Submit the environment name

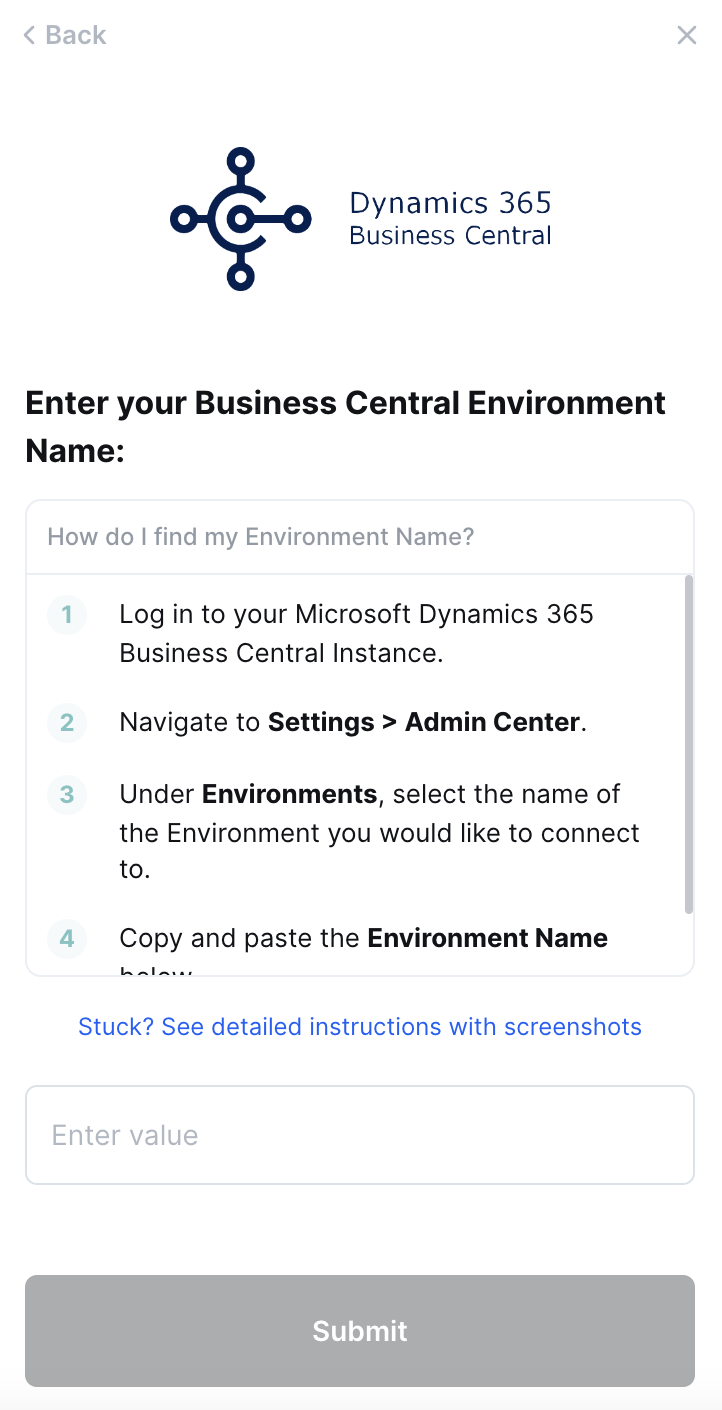(360, 1331)
